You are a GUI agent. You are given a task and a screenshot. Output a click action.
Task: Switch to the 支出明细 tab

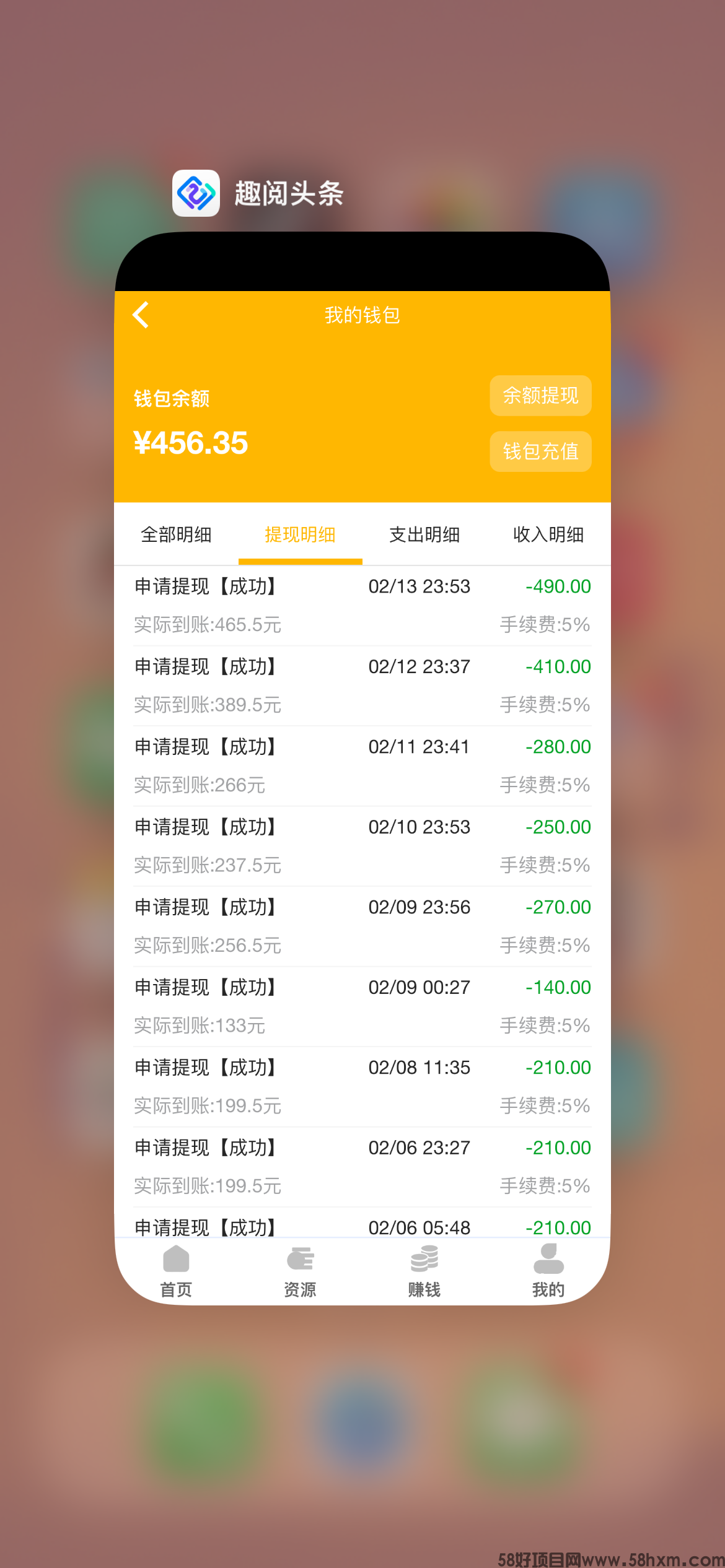424,534
